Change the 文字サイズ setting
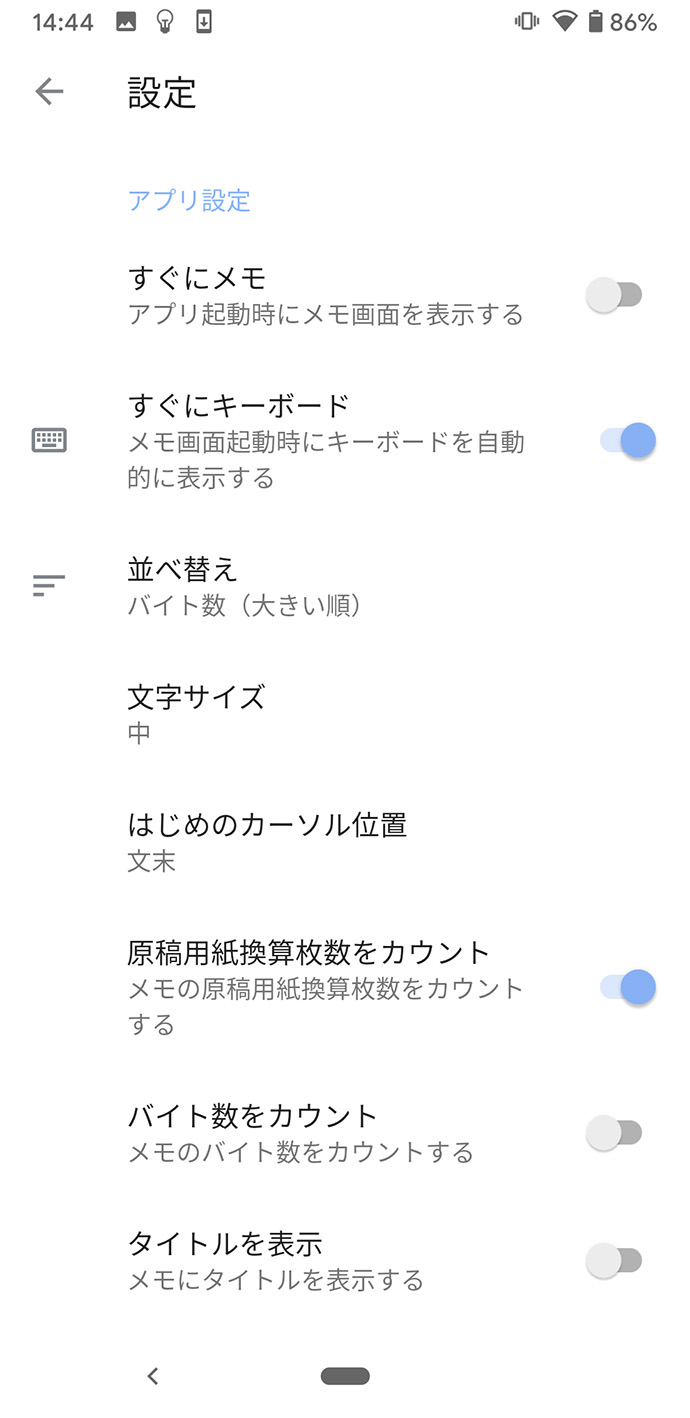The width and height of the screenshot is (690, 1418). [x=196, y=713]
